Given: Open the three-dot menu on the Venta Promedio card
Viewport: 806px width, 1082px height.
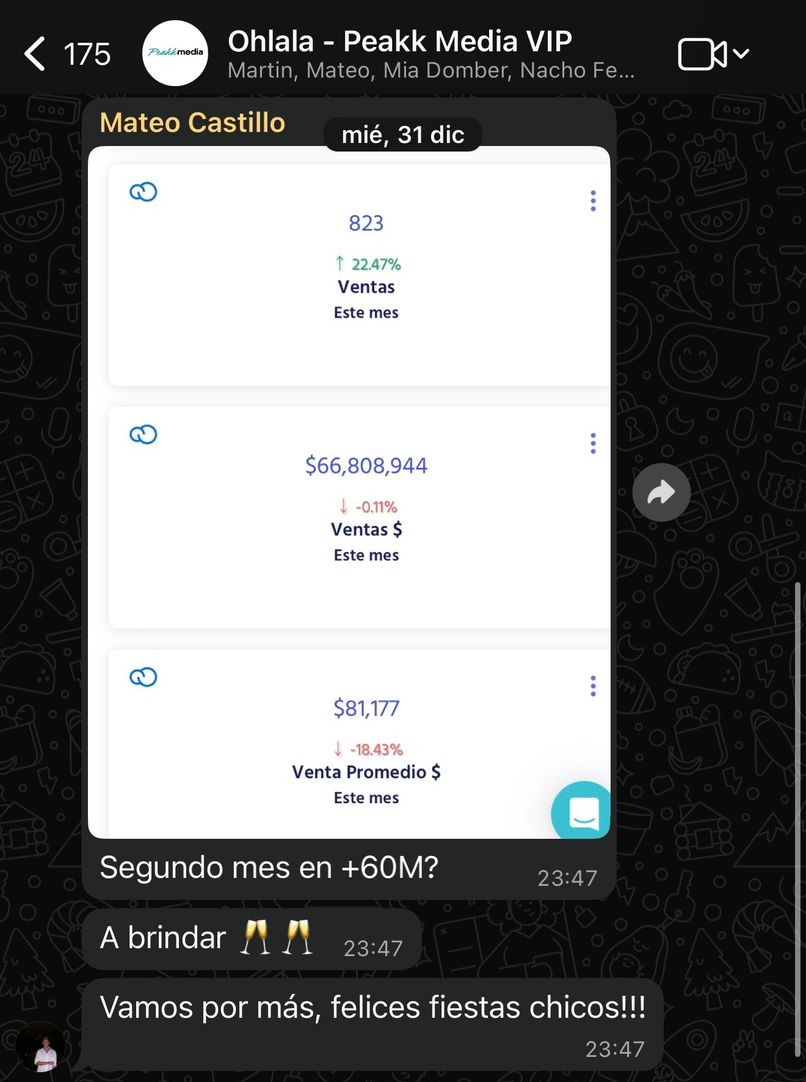Looking at the screenshot, I should (592, 684).
